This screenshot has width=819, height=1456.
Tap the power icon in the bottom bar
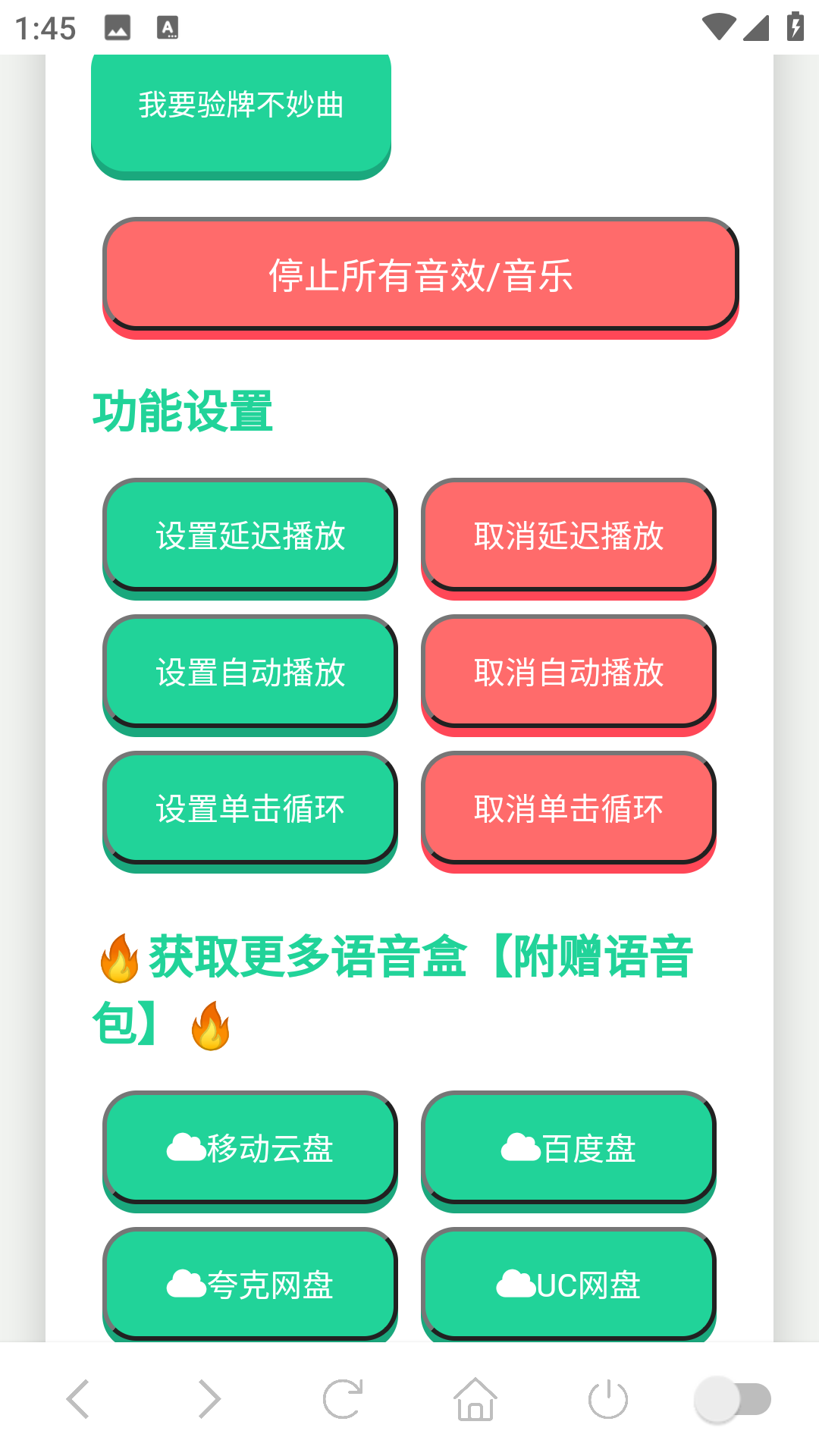coord(607,1400)
